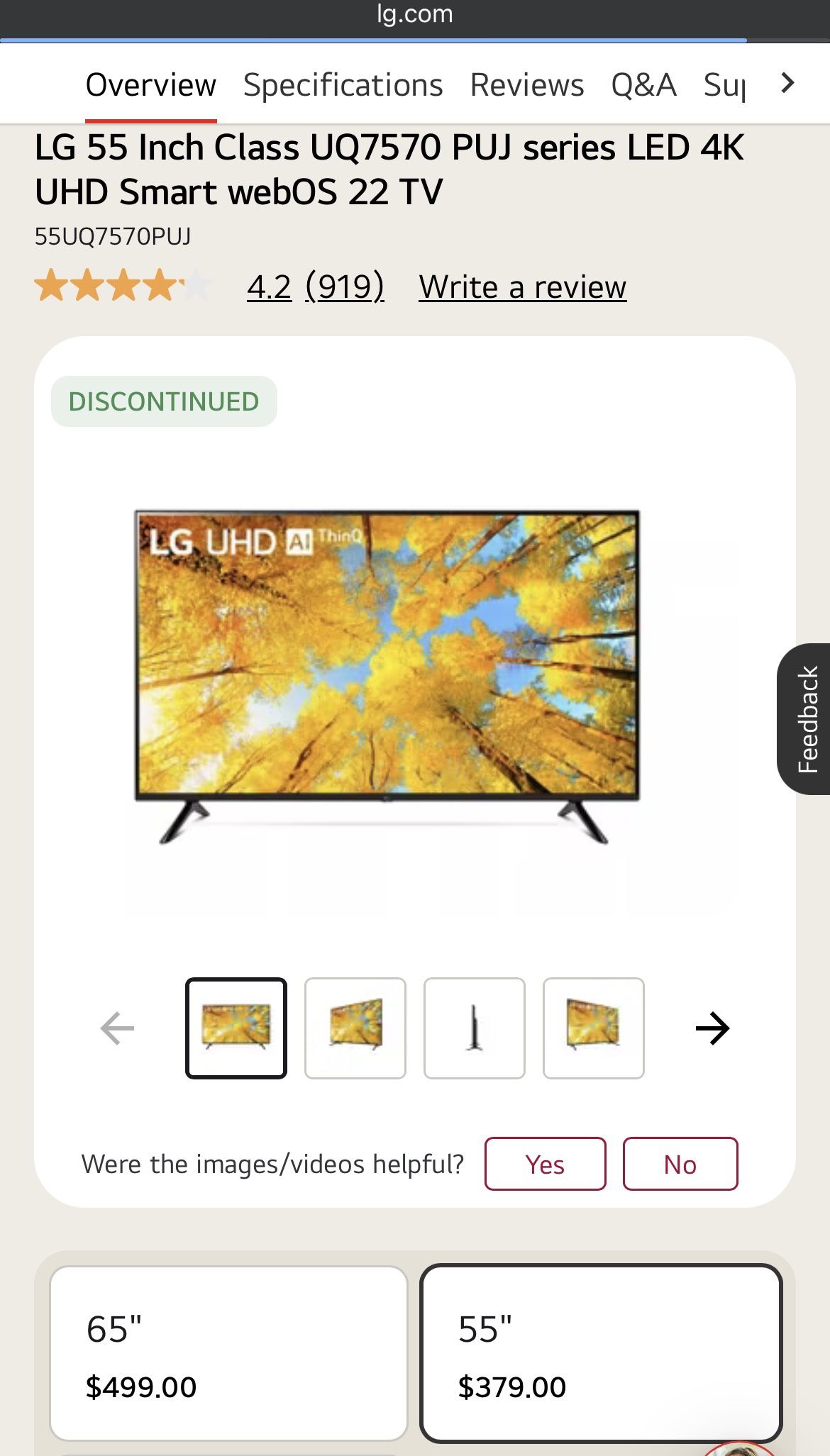The height and width of the screenshot is (1456, 830).
Task: Switch to the Reviews tab
Action: point(526,84)
